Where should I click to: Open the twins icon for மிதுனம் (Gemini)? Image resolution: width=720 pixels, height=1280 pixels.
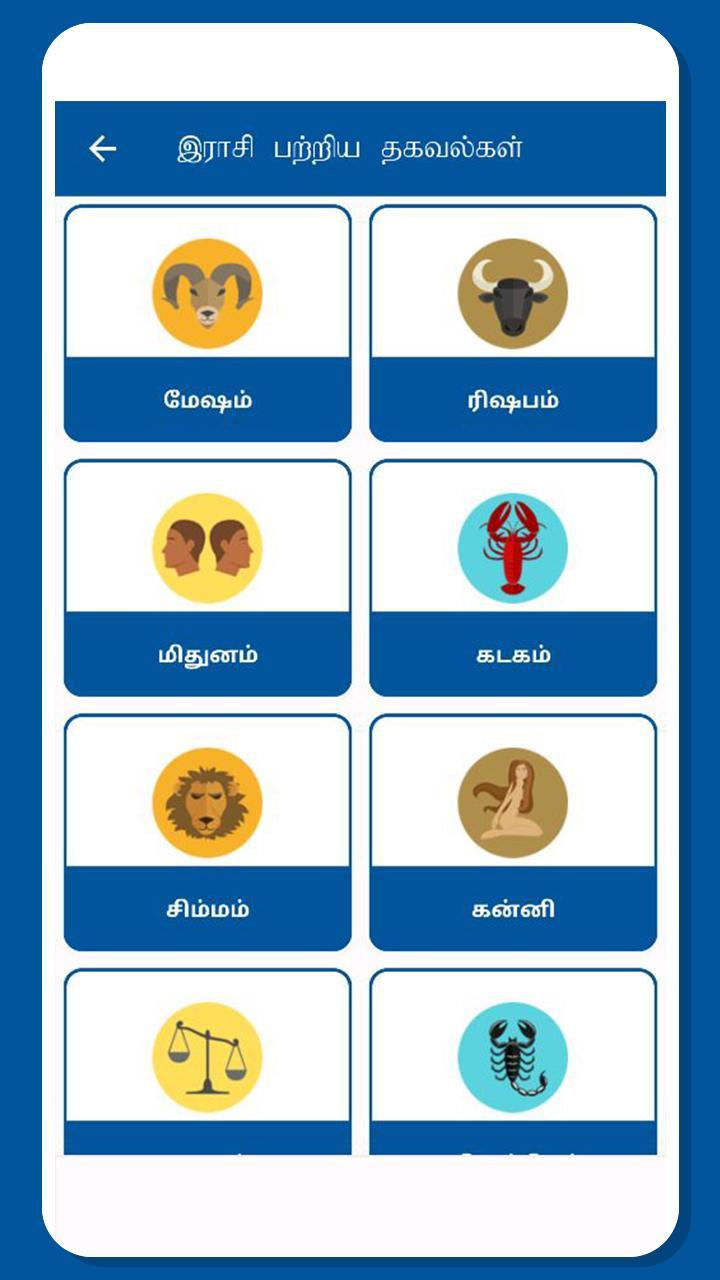coord(207,545)
